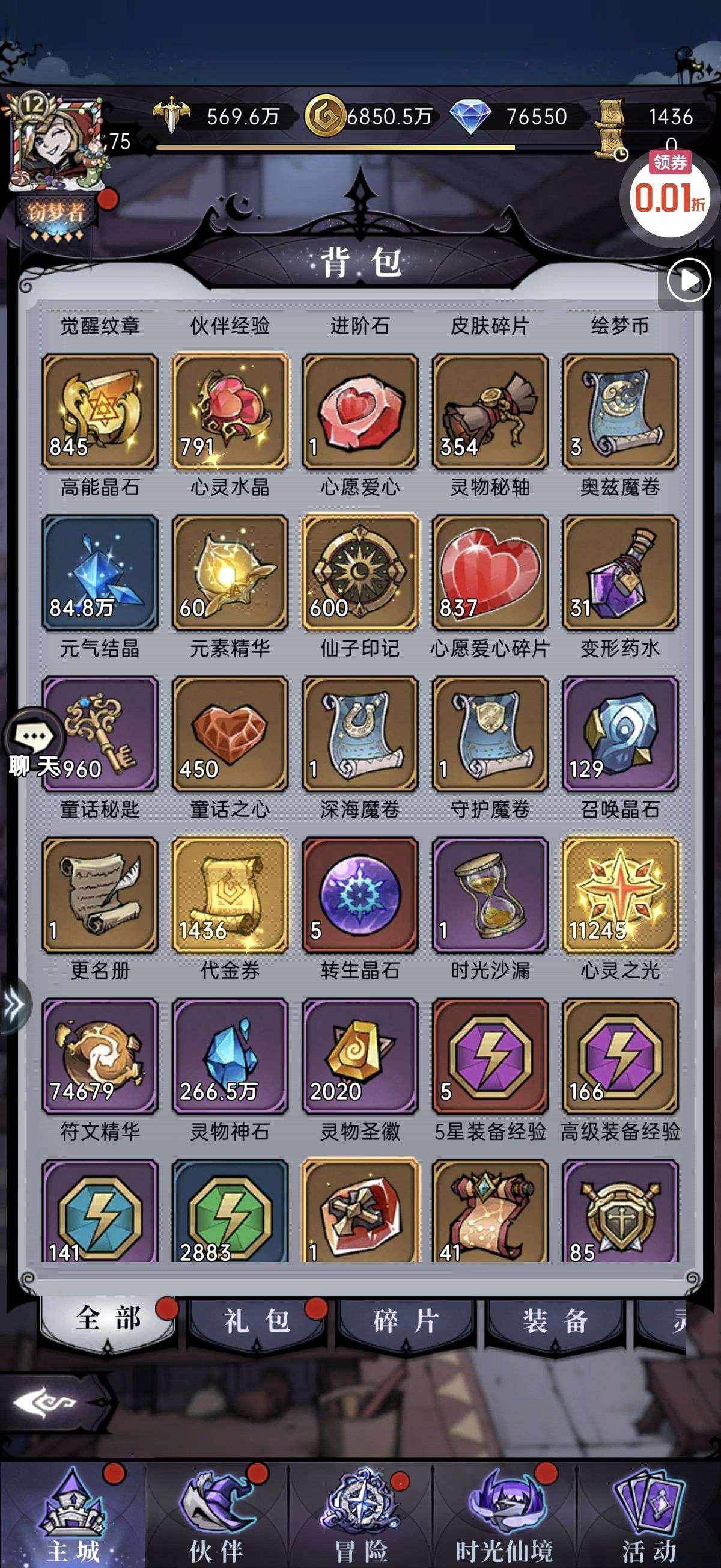Open 时光仙境 in bottom navigation
The height and width of the screenshot is (1568, 721).
click(x=504, y=1516)
